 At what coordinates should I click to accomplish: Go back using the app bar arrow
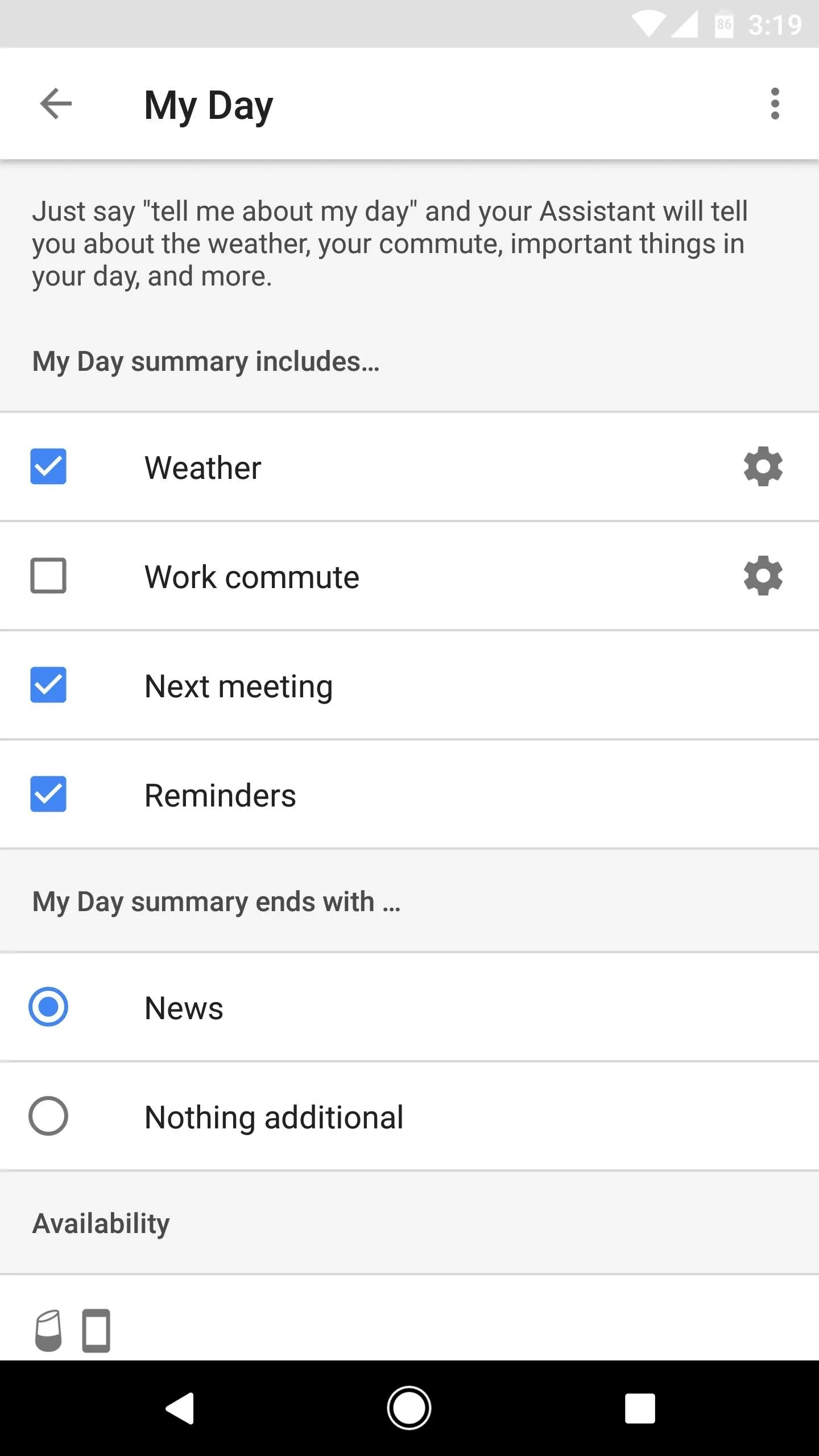click(x=56, y=104)
